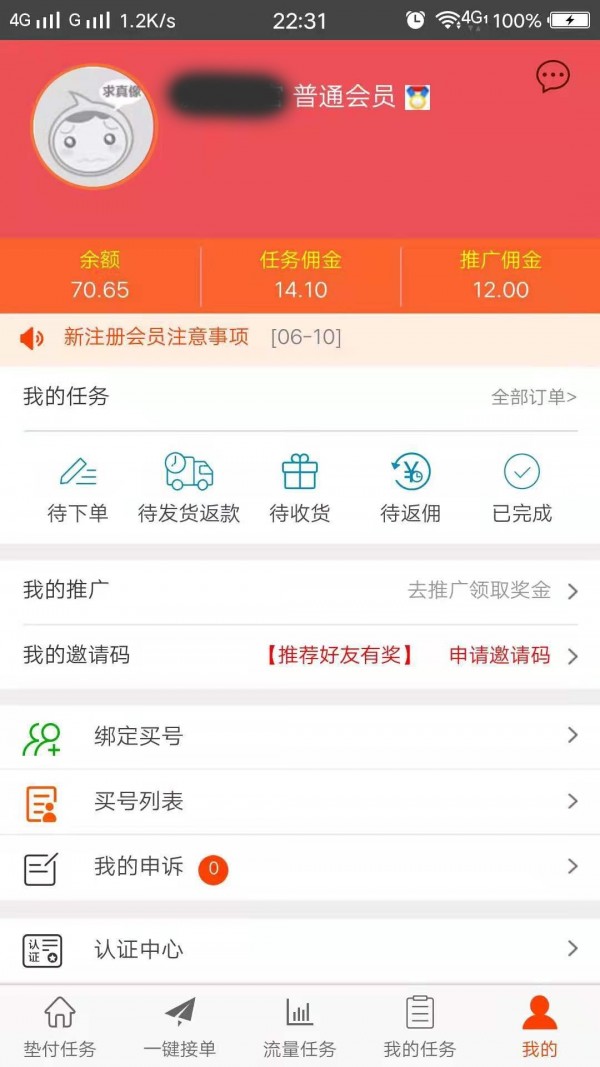The image size is (600, 1067).
Task: View 全部订单 all orders
Action: coord(533,397)
